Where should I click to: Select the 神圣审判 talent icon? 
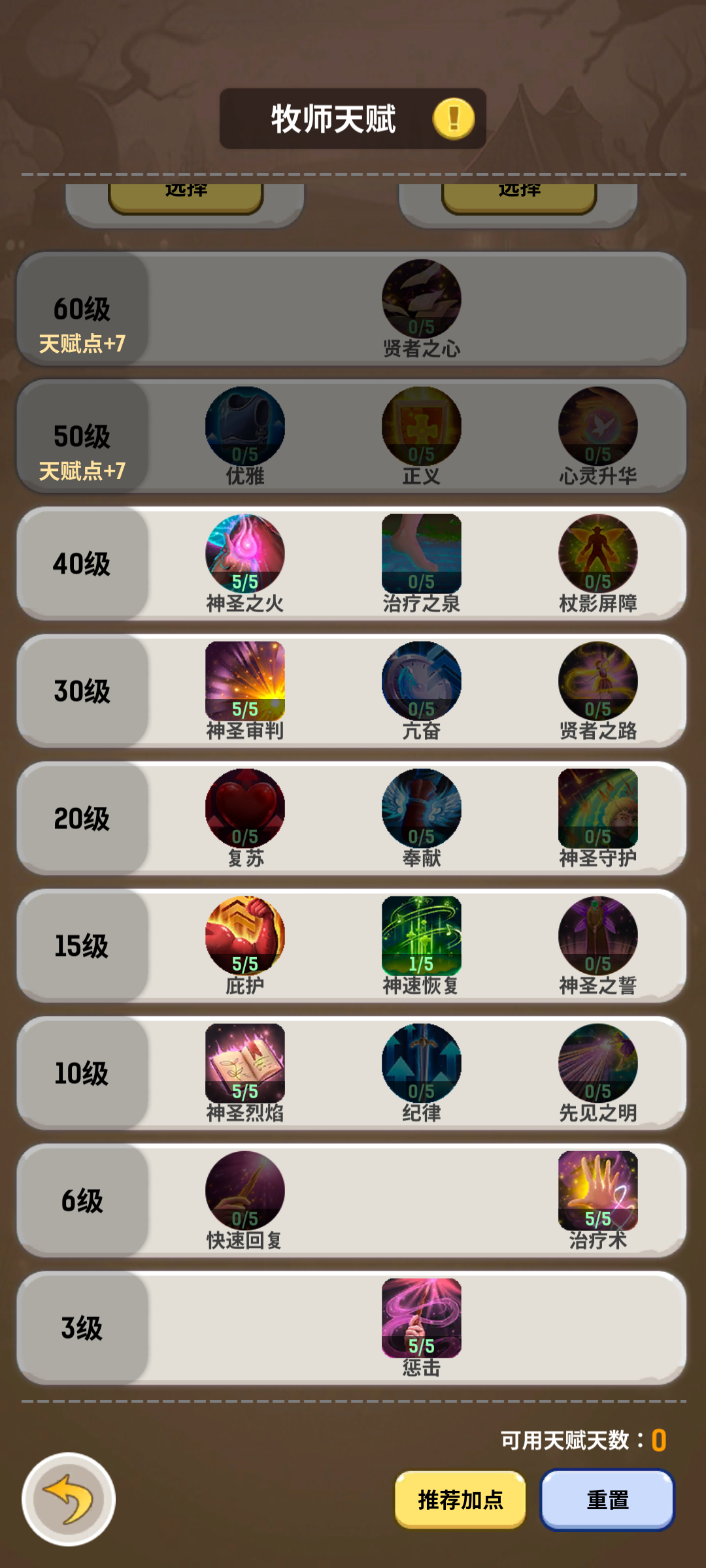pyautogui.click(x=245, y=679)
